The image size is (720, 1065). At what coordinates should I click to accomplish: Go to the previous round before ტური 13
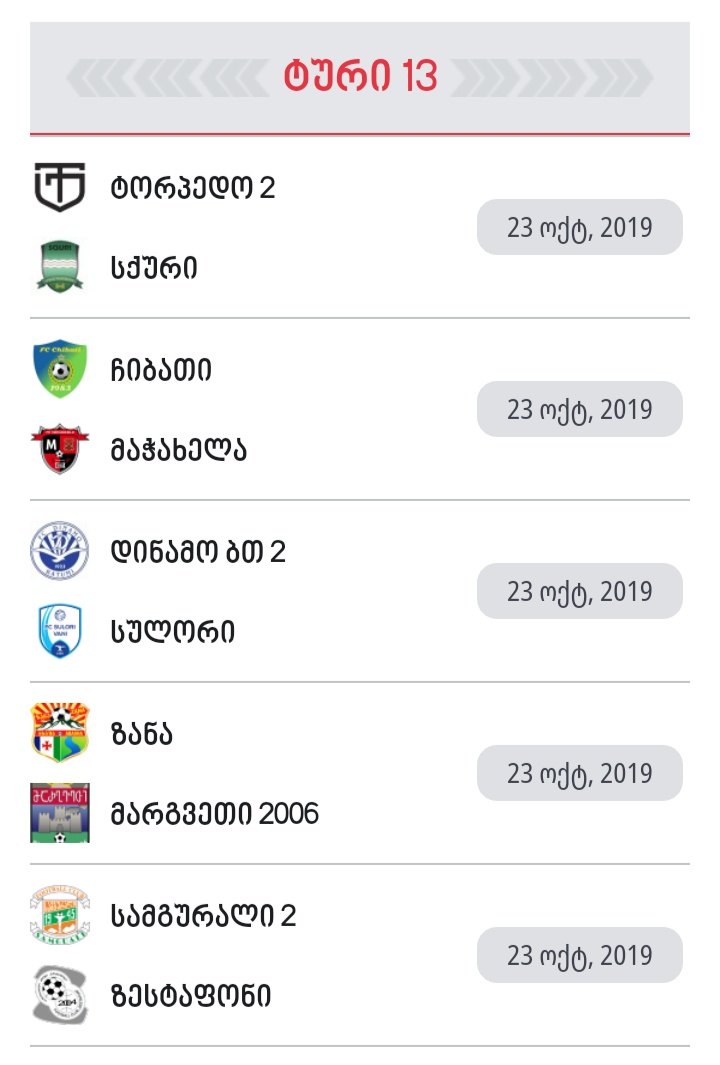click(165, 78)
